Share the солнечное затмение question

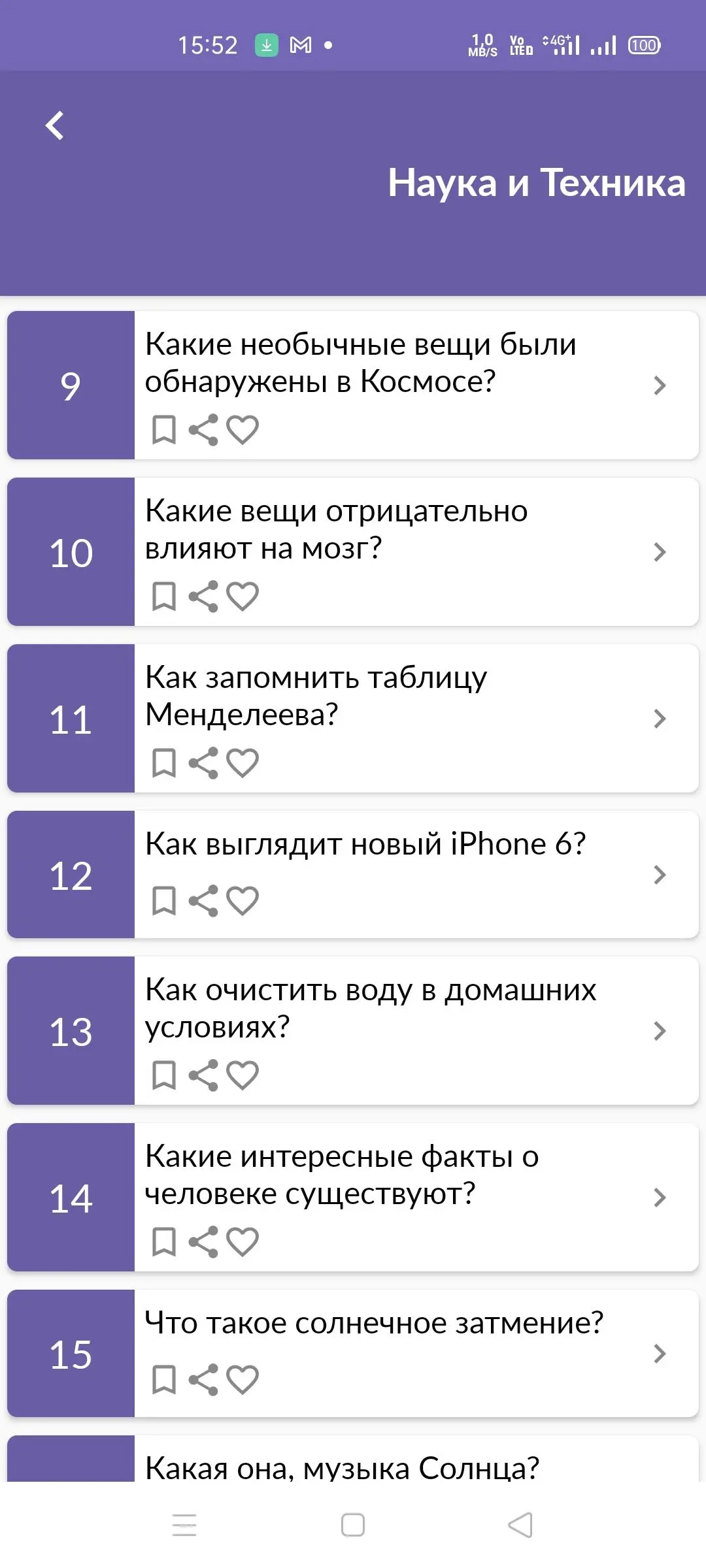[203, 1380]
